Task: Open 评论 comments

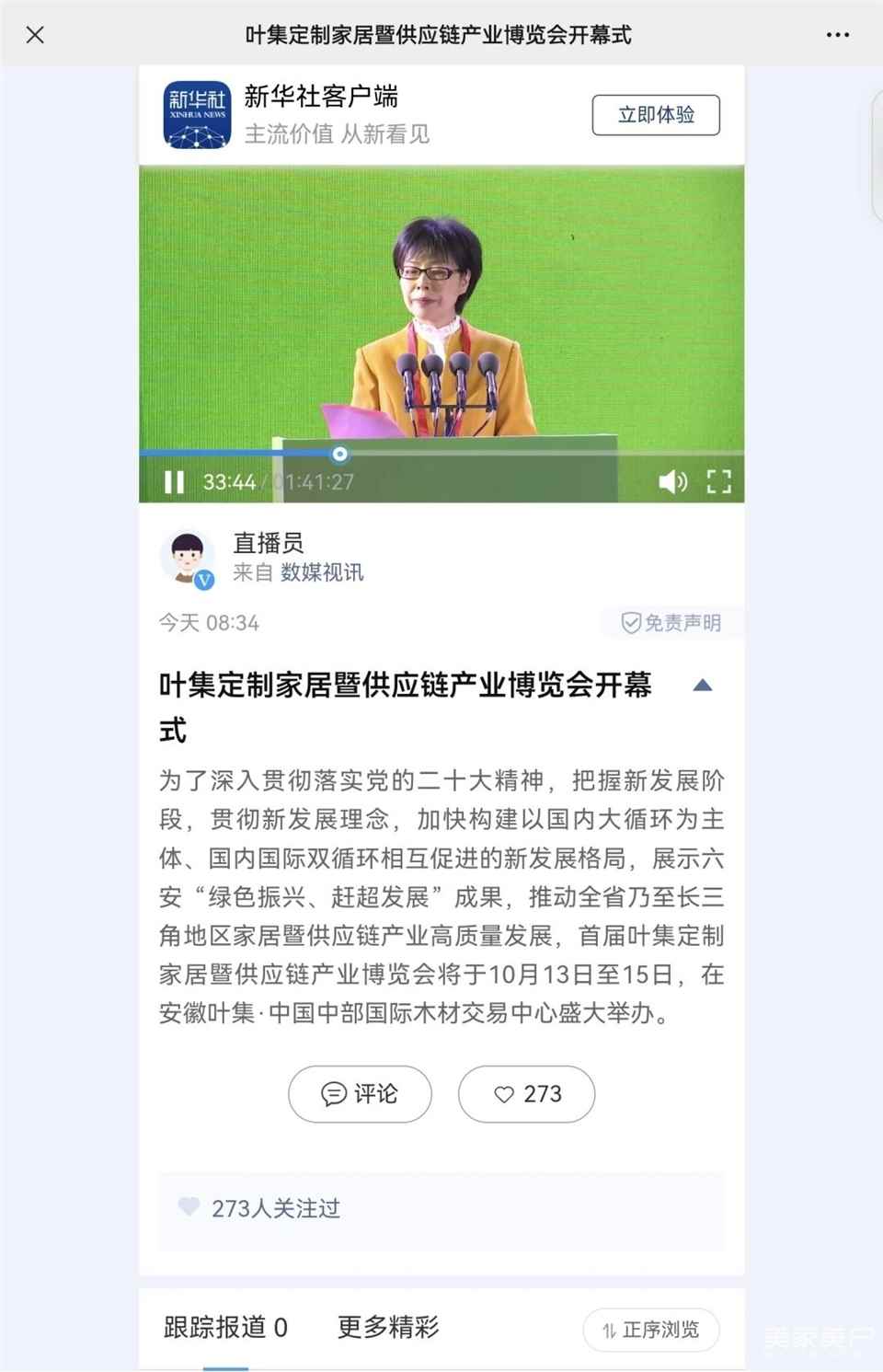Action: [x=360, y=1093]
